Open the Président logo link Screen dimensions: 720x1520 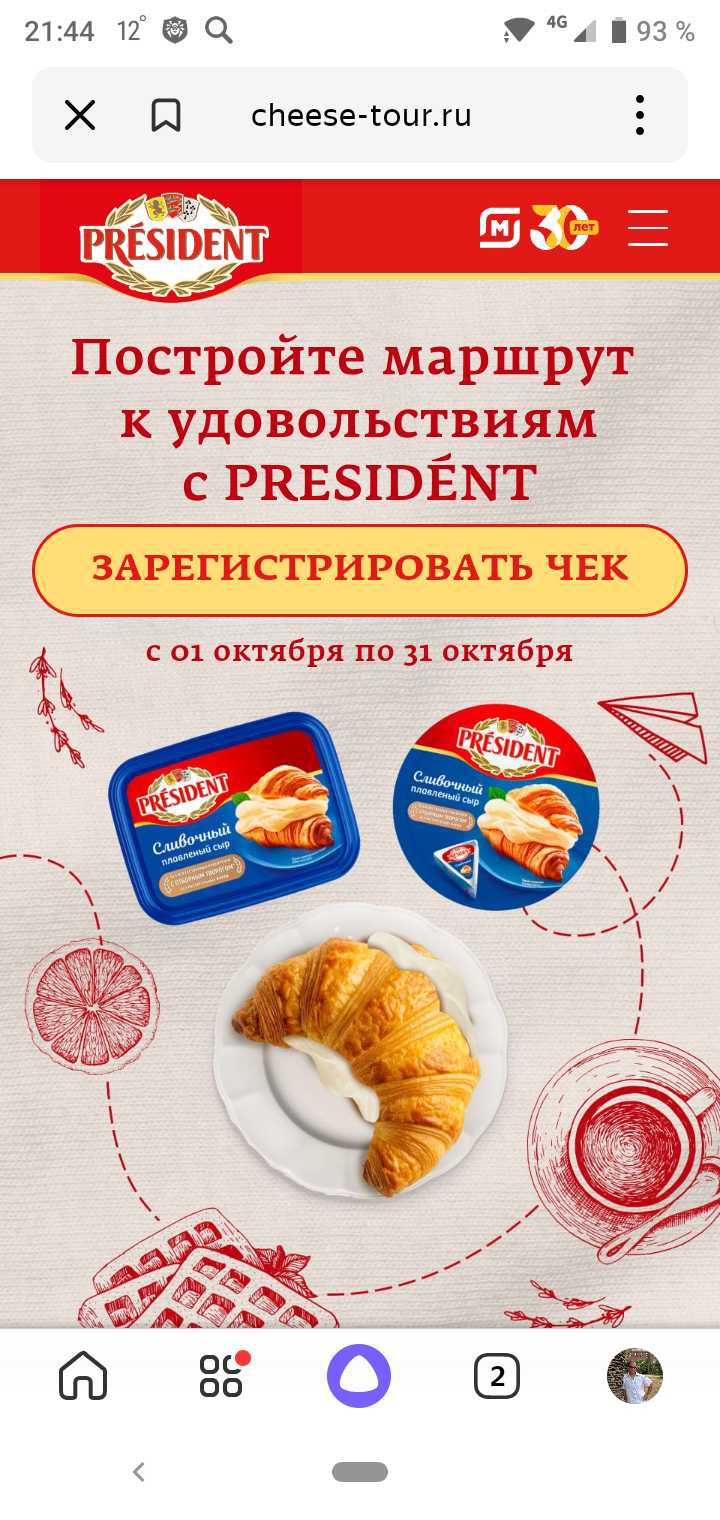[x=172, y=238]
